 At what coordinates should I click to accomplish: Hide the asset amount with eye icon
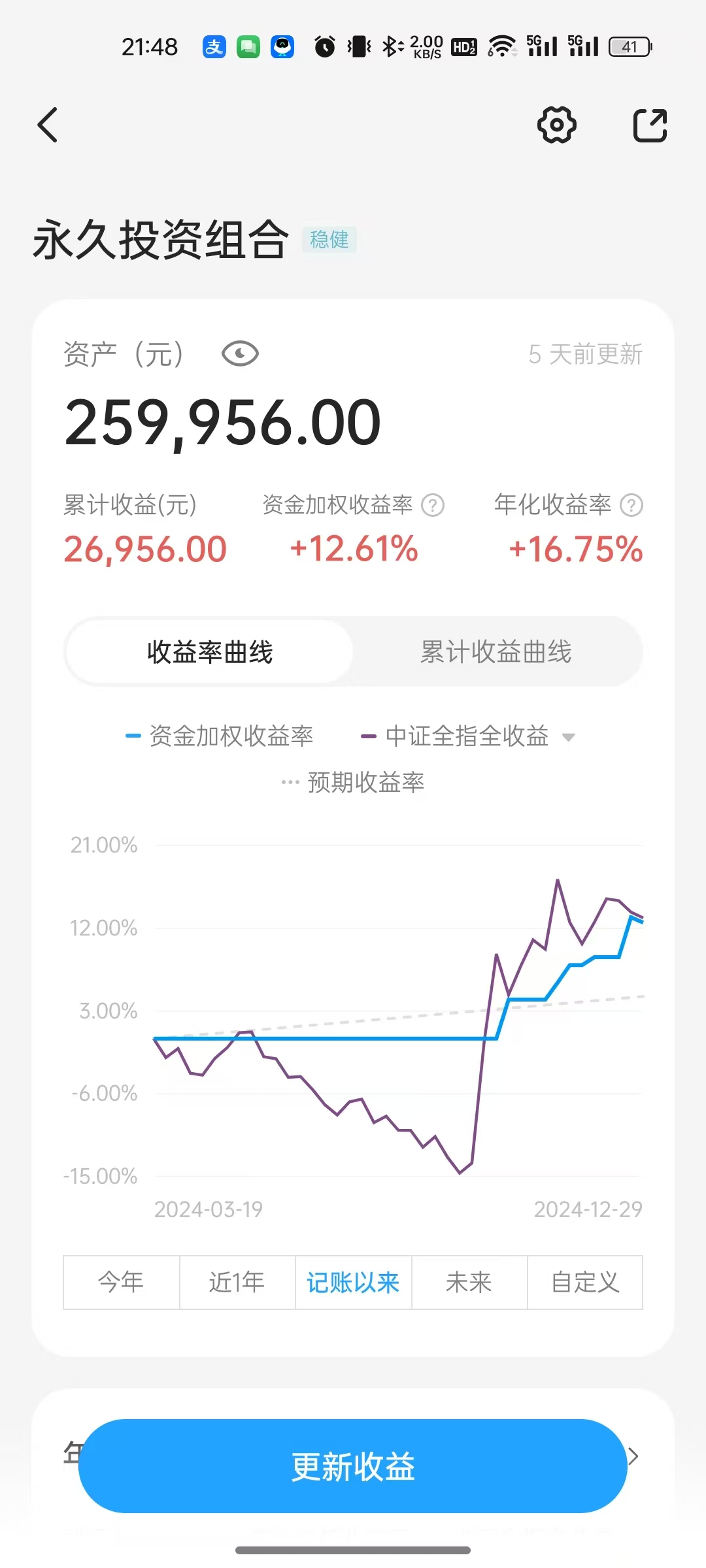(240, 354)
